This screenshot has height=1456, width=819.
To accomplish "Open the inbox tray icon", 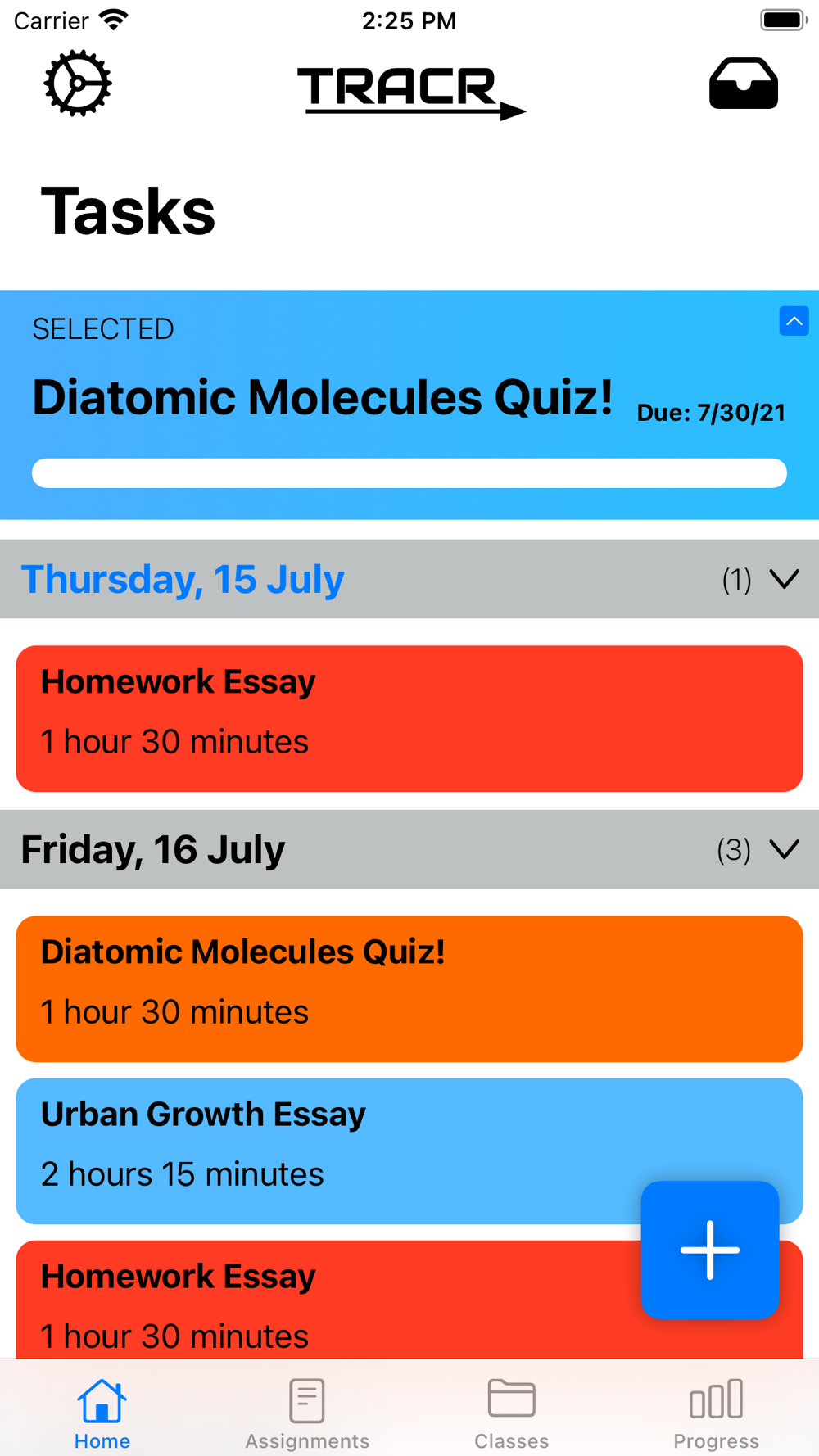I will (744, 84).
